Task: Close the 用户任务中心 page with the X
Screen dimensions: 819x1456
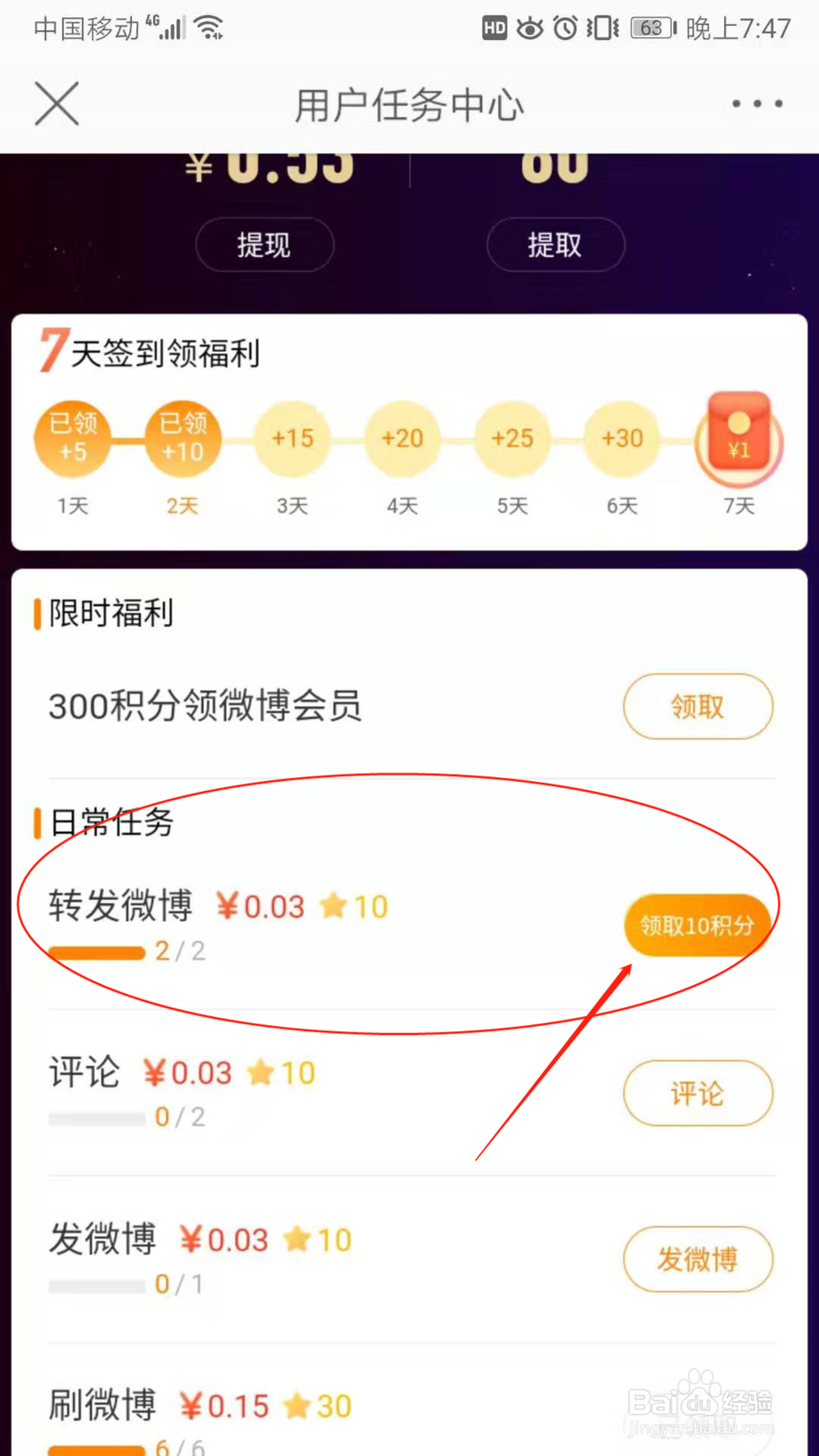Action: pyautogui.click(x=56, y=103)
